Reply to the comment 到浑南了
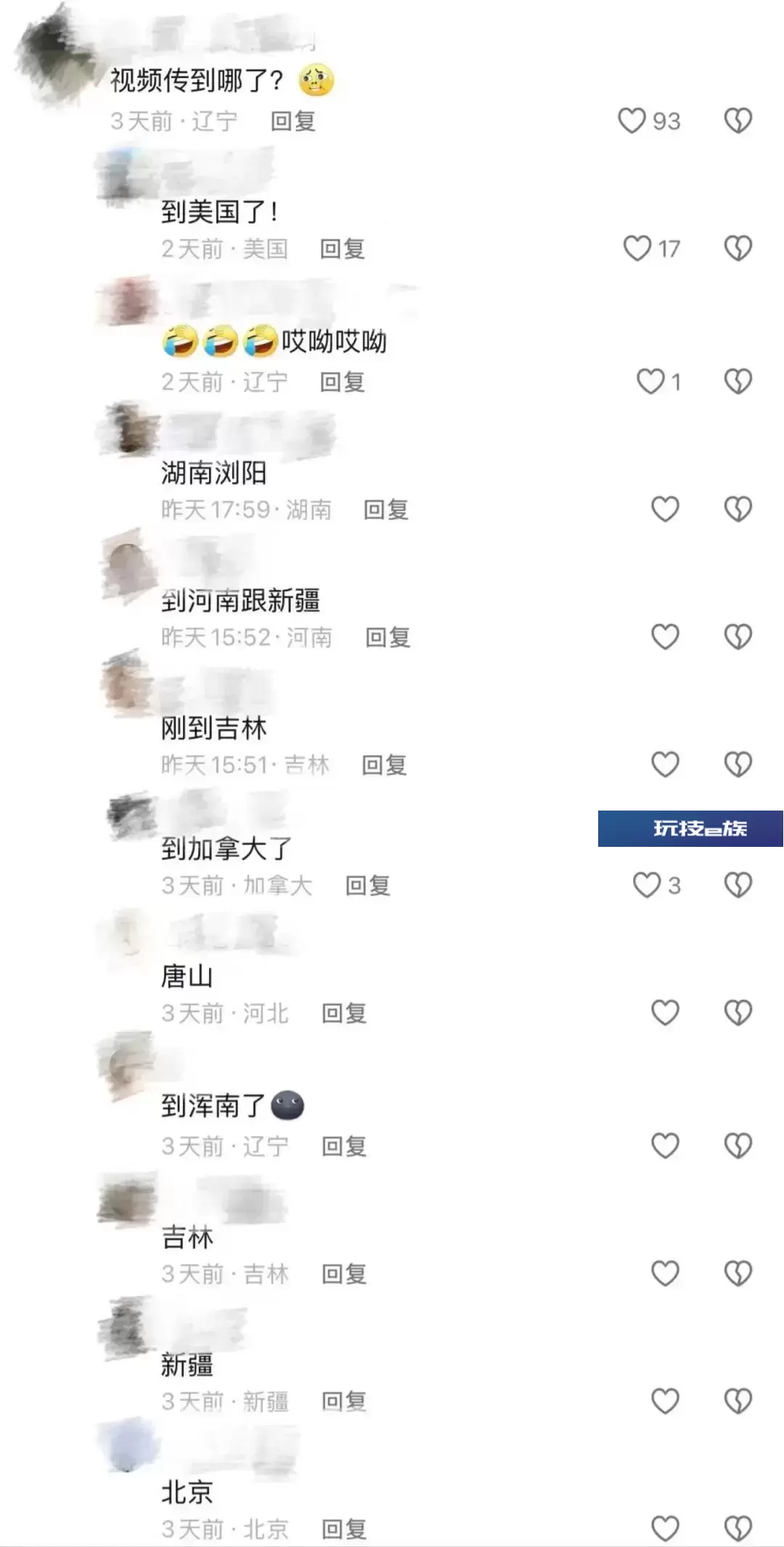Image resolution: width=784 pixels, height=1547 pixels. point(344,1147)
